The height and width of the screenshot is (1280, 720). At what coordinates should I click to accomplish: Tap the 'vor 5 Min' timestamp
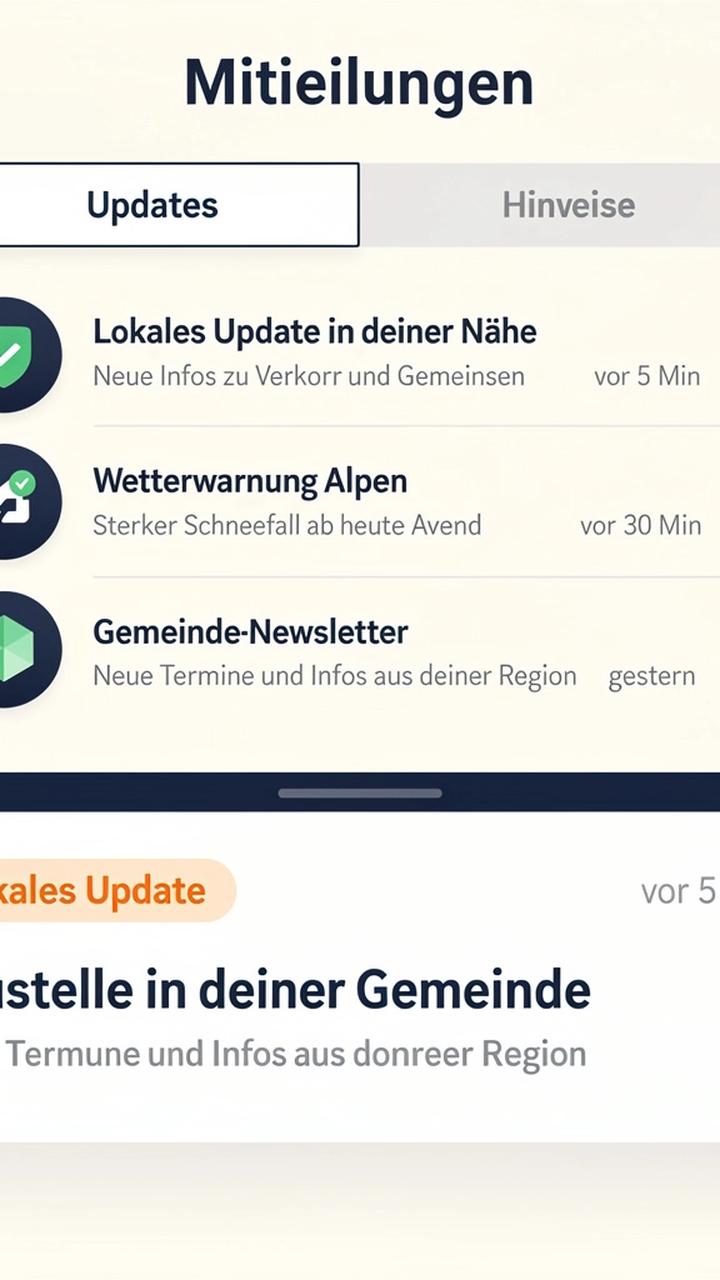[x=646, y=376]
